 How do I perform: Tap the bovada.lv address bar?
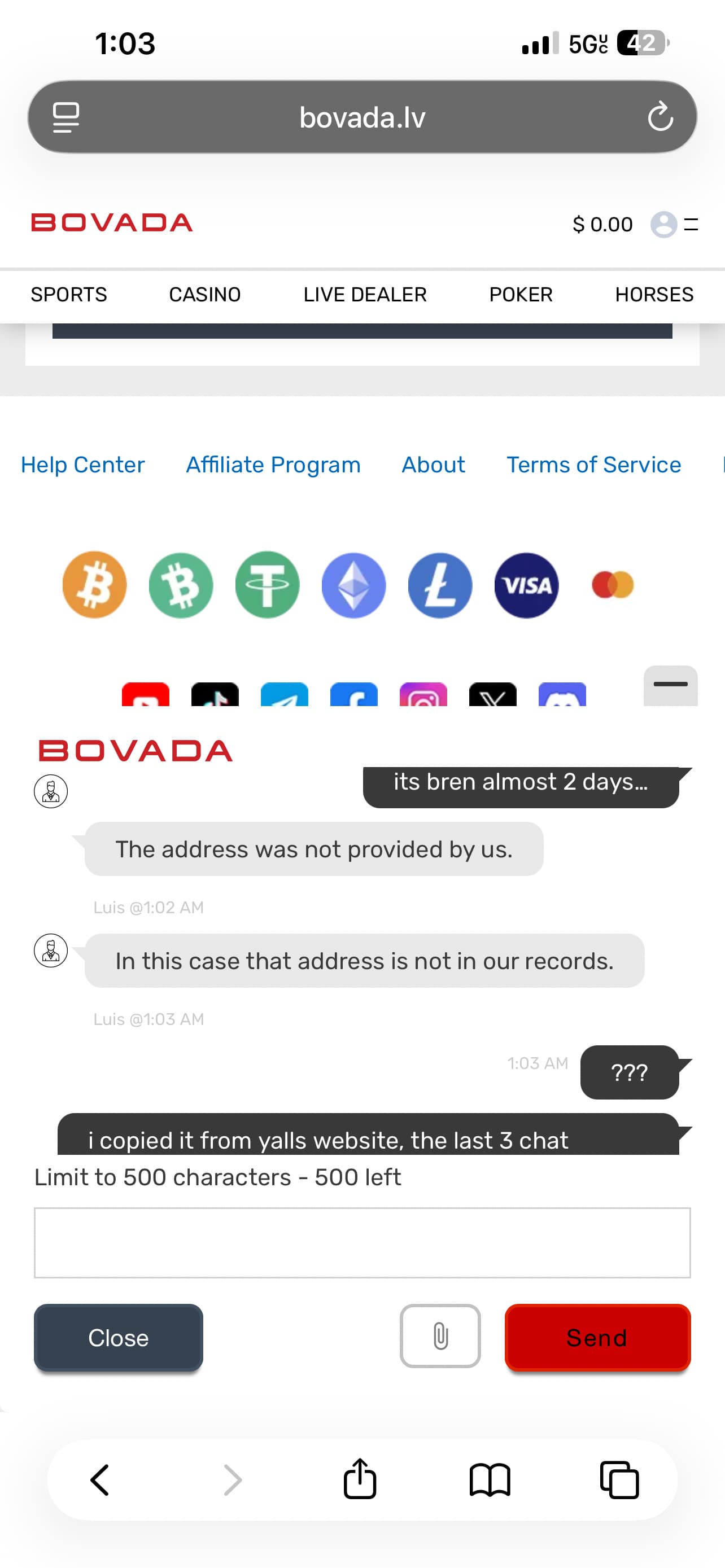(x=362, y=117)
